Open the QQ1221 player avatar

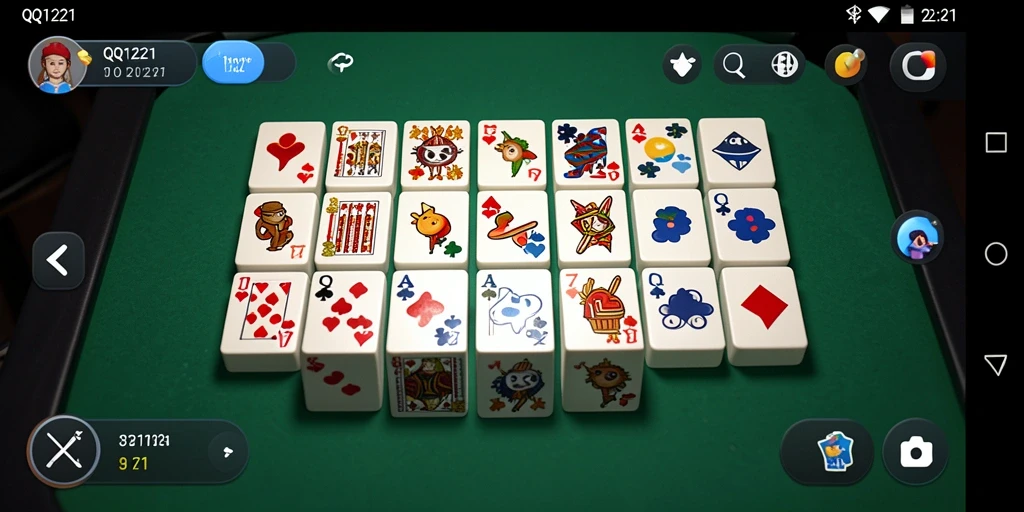(57, 64)
